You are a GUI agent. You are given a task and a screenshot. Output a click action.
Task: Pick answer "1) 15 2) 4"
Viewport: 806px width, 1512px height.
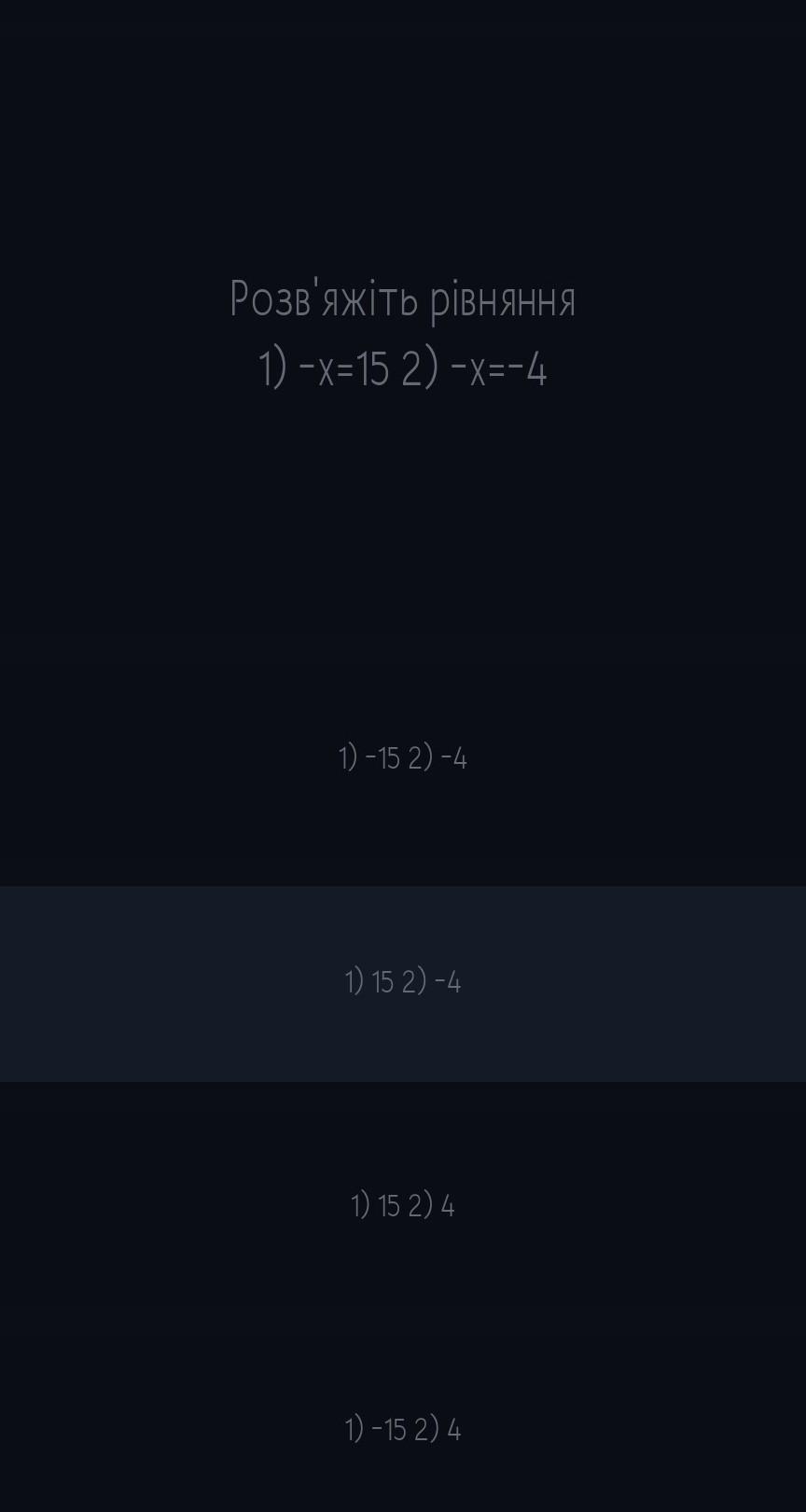(403, 1206)
